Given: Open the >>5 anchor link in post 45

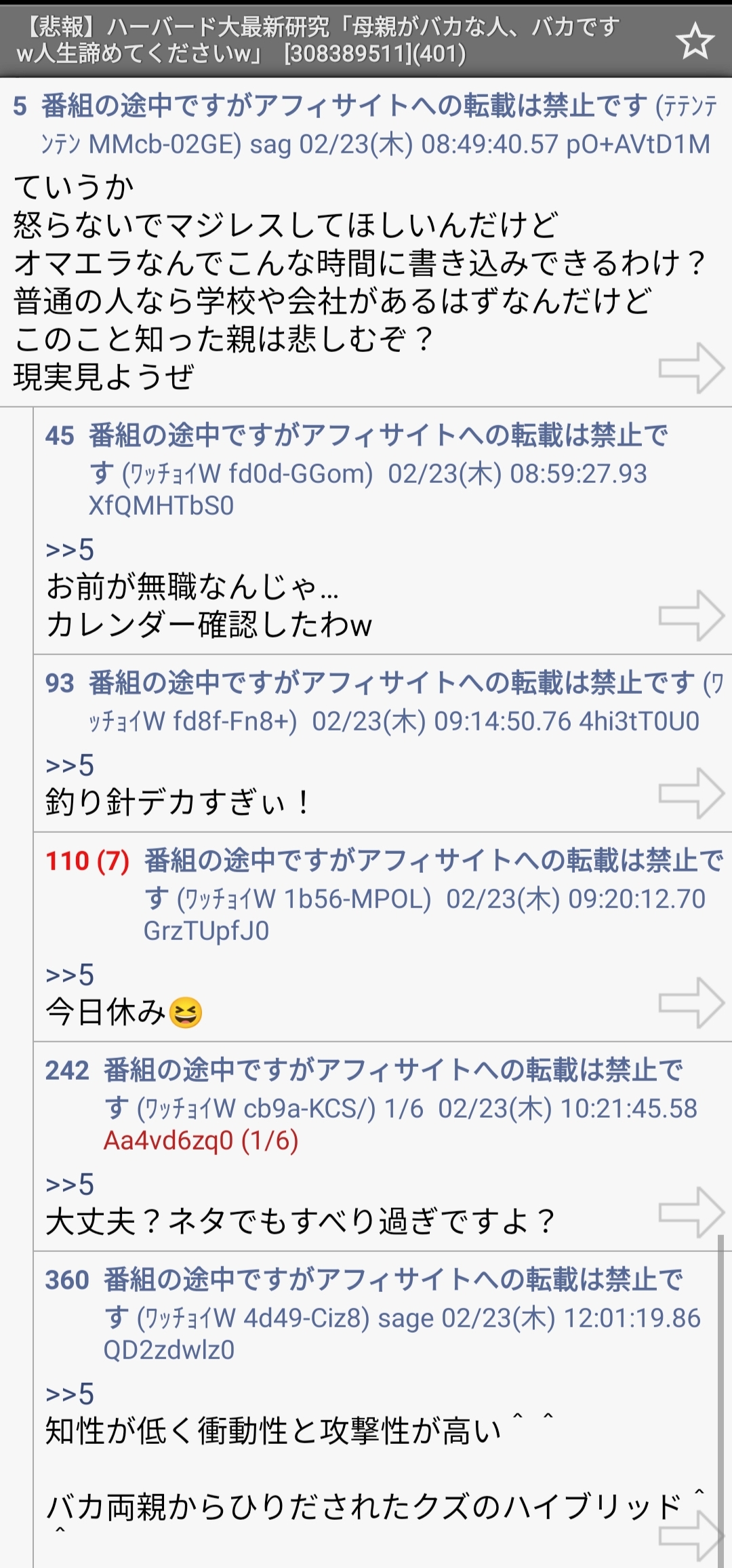Looking at the screenshot, I should (x=70, y=550).
